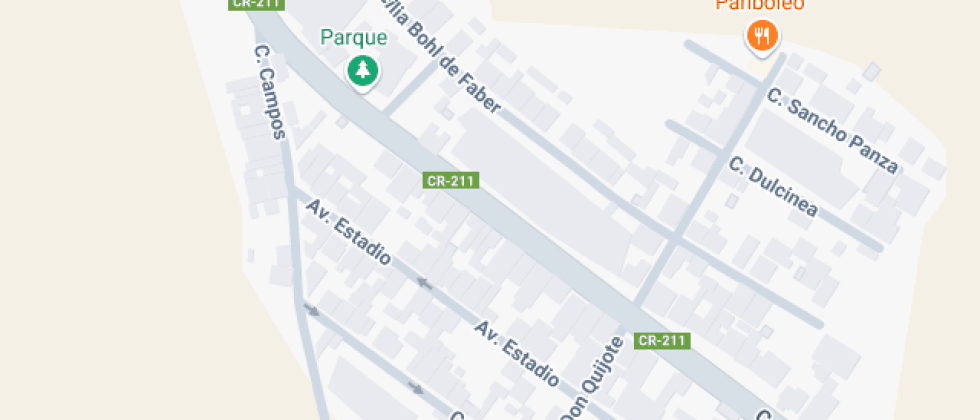Open the Parque park marker
Viewport: 980px width, 420px height.
(x=363, y=71)
